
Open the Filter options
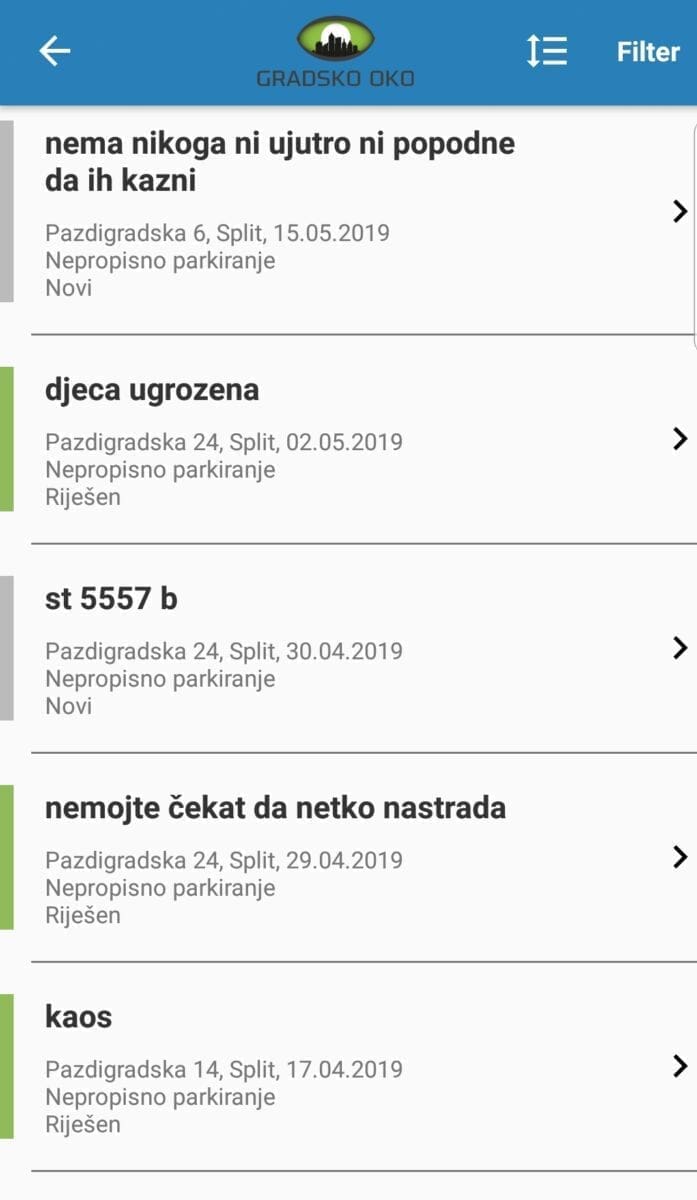[648, 52]
